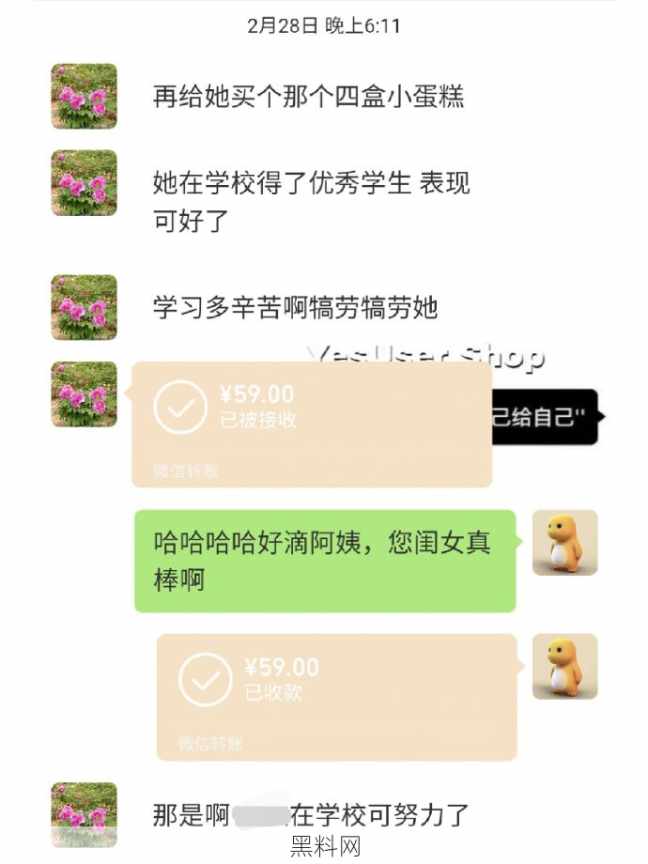Image resolution: width=648 pixels, height=864 pixels.
Task: Open the ¥59.00 已收款 transfer card
Action: tap(337, 695)
